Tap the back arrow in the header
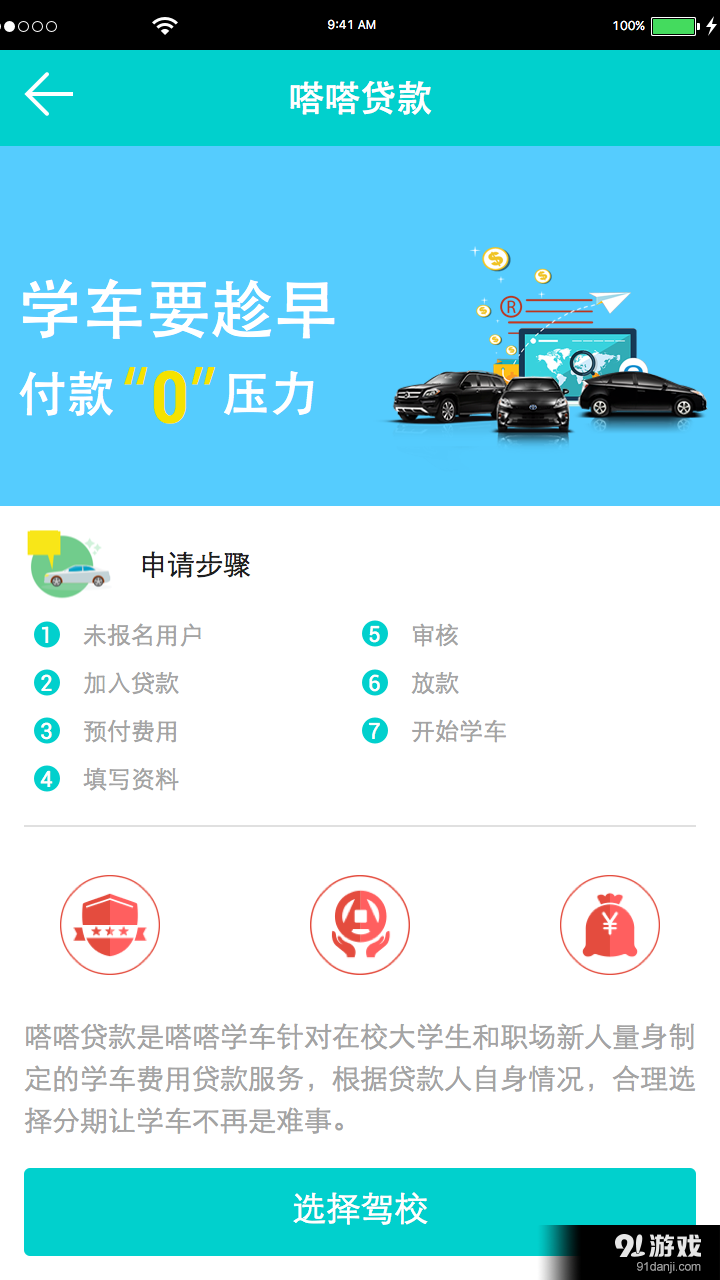This screenshot has height=1280, width=720. (47, 95)
